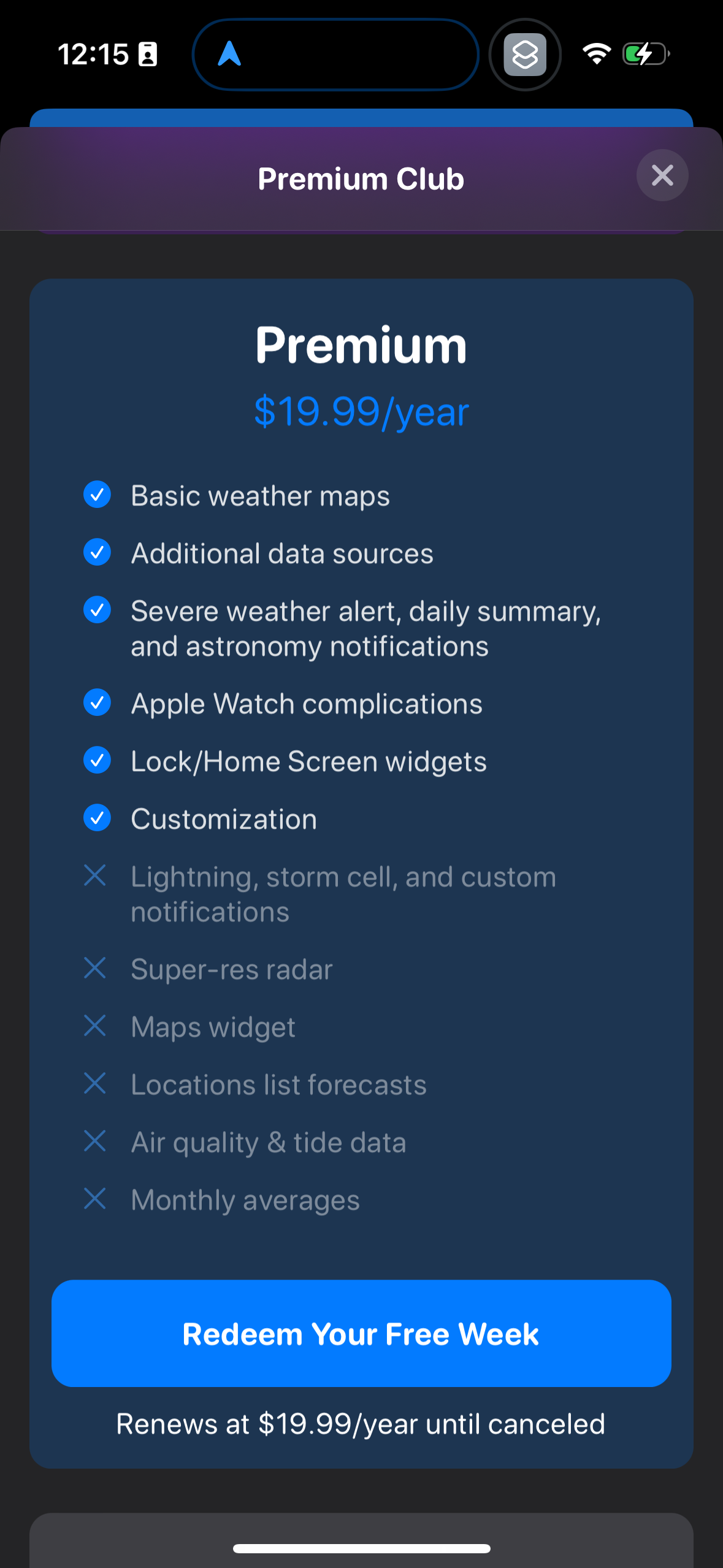Tap Redeem Your Free Week

[361, 1333]
